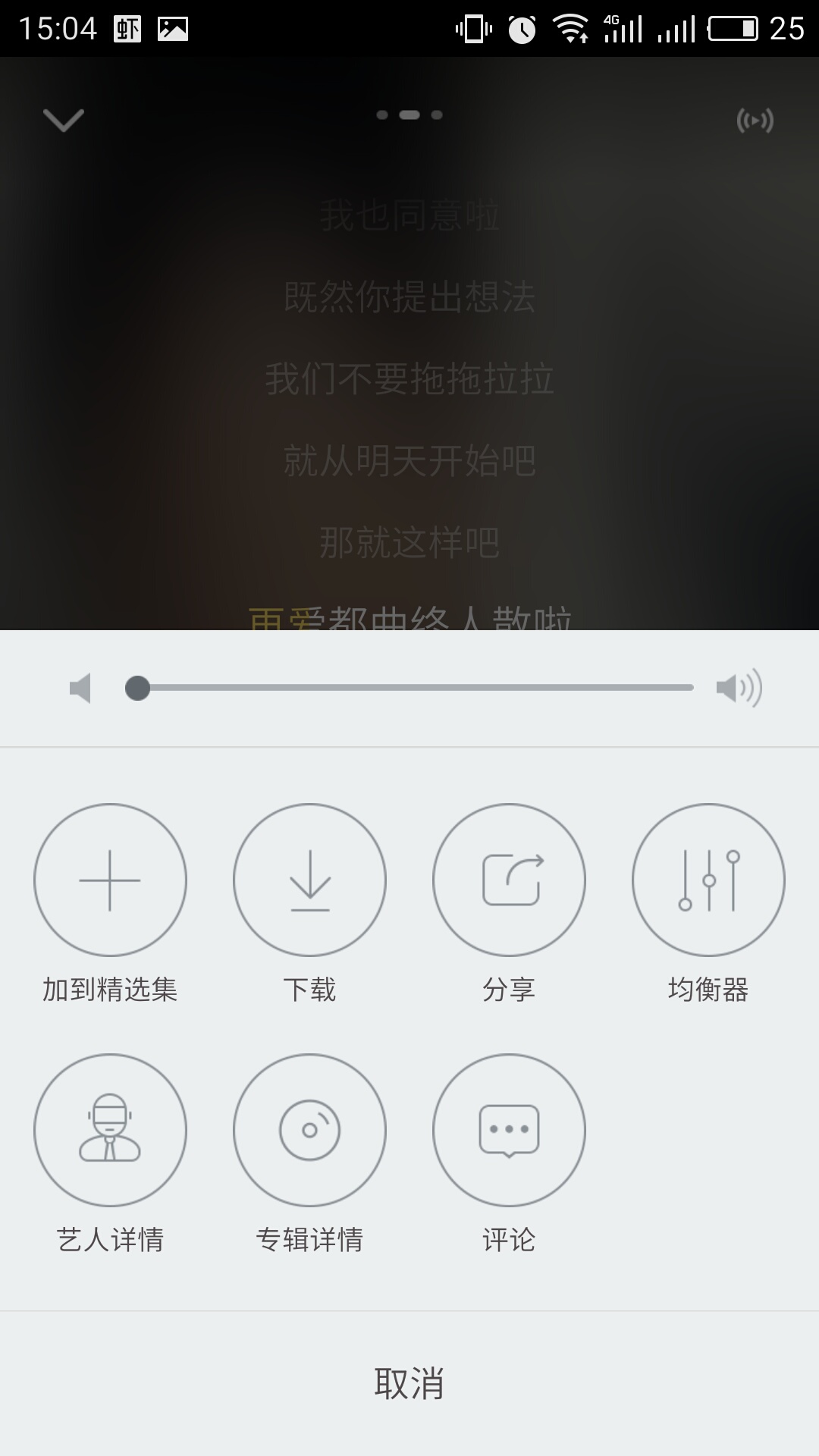Viewport: 819px width, 1456px height.
Task: Share this song (分享)
Action: [x=509, y=880]
